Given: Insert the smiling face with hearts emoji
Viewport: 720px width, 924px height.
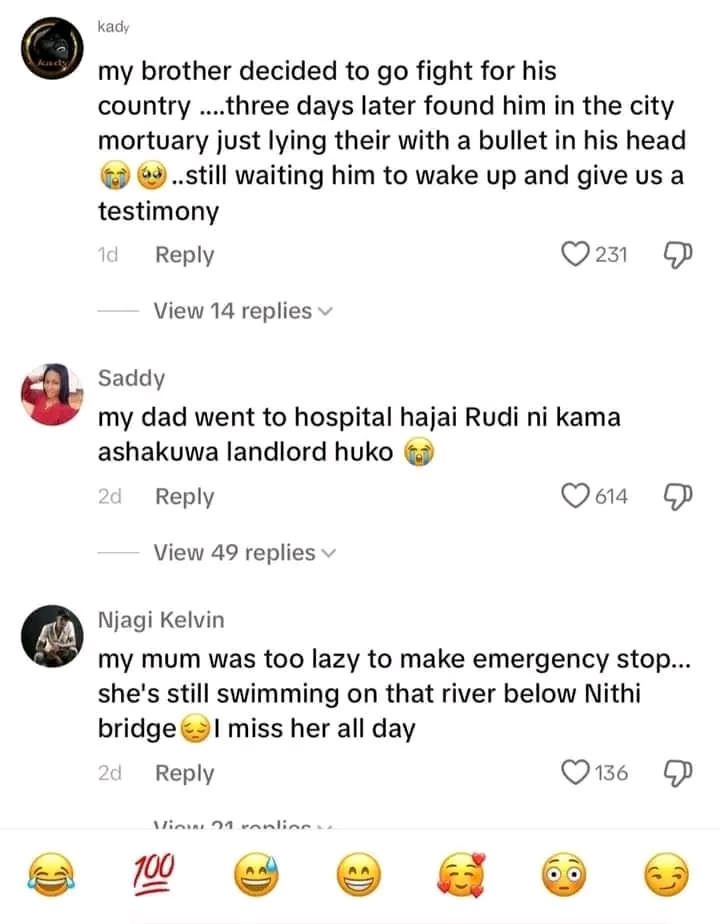Looking at the screenshot, I should coord(461,877).
